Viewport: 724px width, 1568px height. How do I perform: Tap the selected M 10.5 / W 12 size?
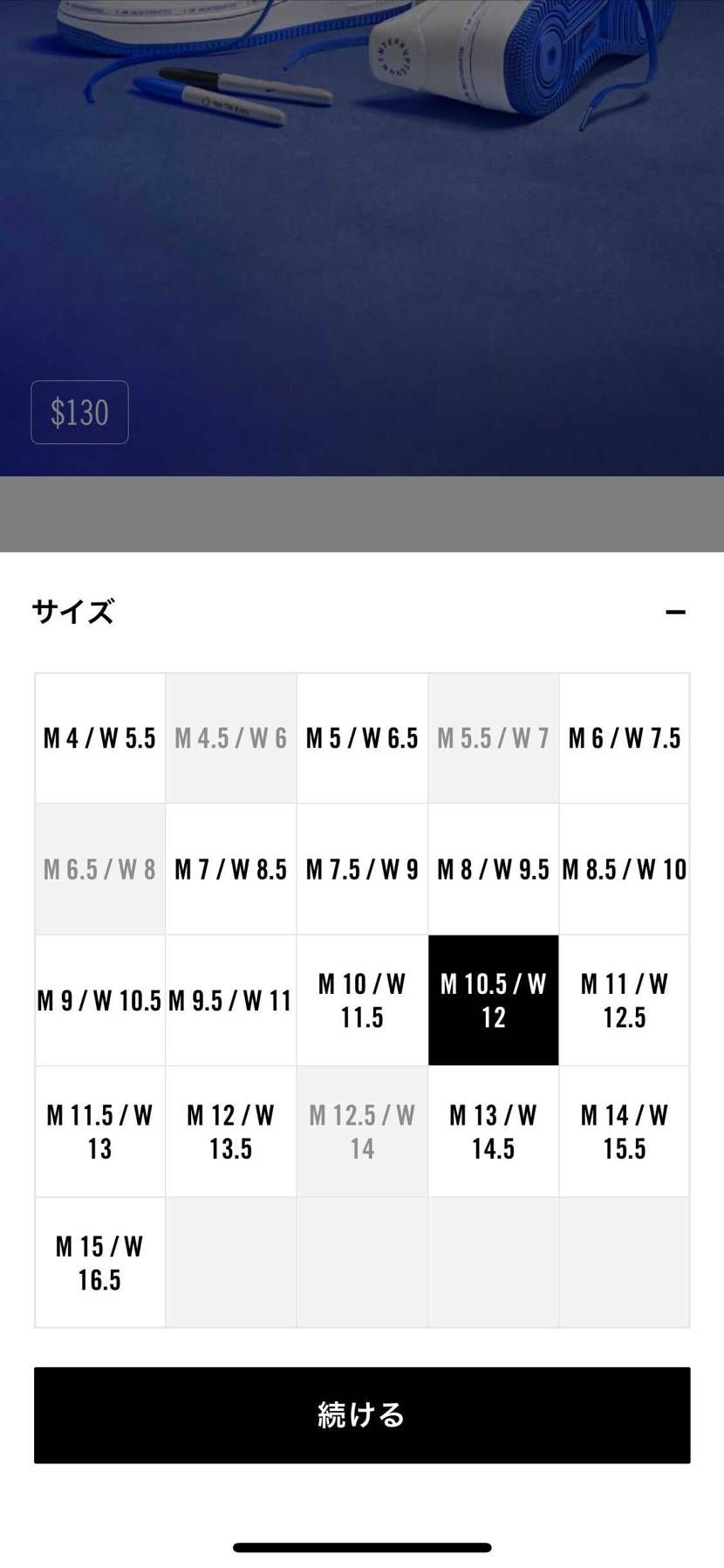coord(494,1000)
